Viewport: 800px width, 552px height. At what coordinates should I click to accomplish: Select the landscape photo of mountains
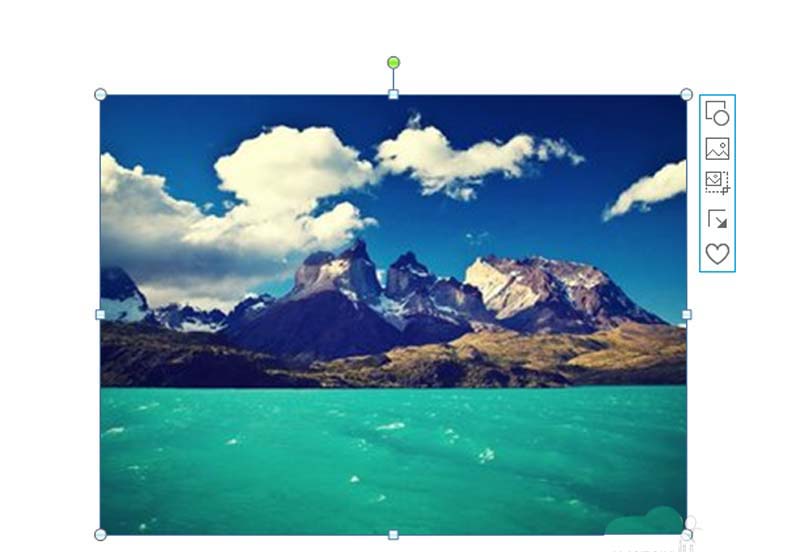coord(393,314)
